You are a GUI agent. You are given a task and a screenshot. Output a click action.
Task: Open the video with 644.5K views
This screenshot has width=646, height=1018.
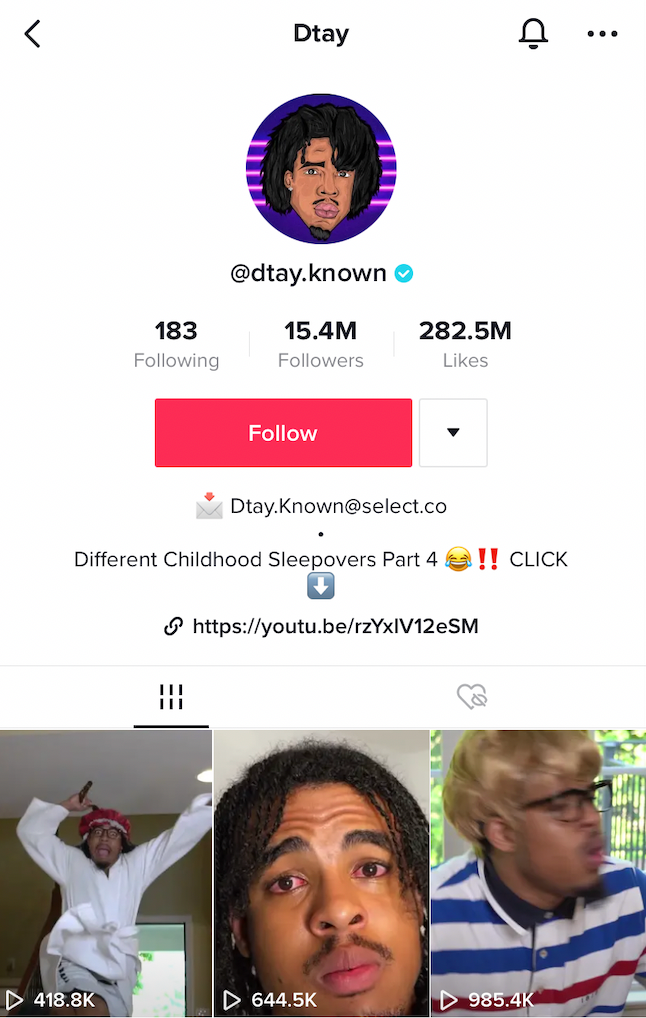click(x=321, y=870)
